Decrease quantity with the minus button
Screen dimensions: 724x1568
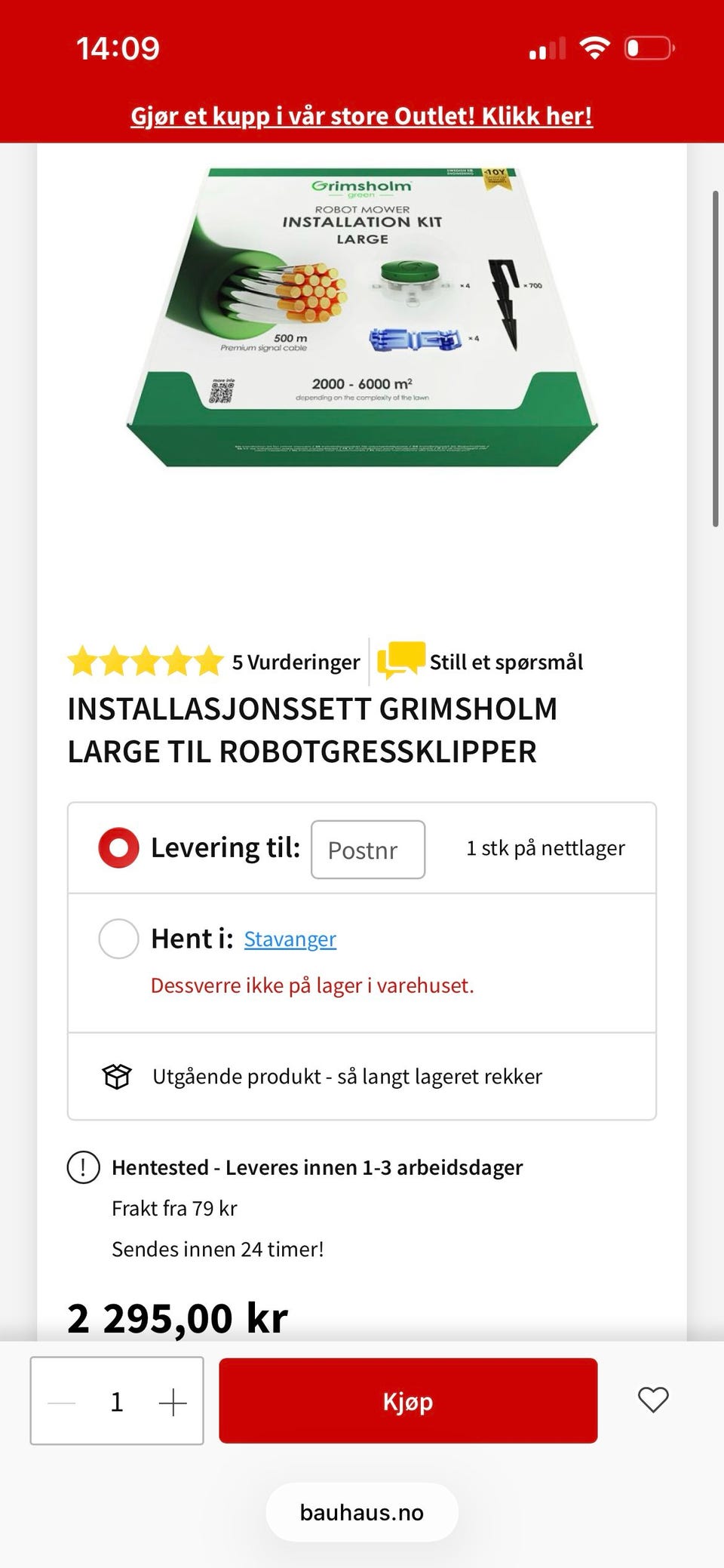62,1403
